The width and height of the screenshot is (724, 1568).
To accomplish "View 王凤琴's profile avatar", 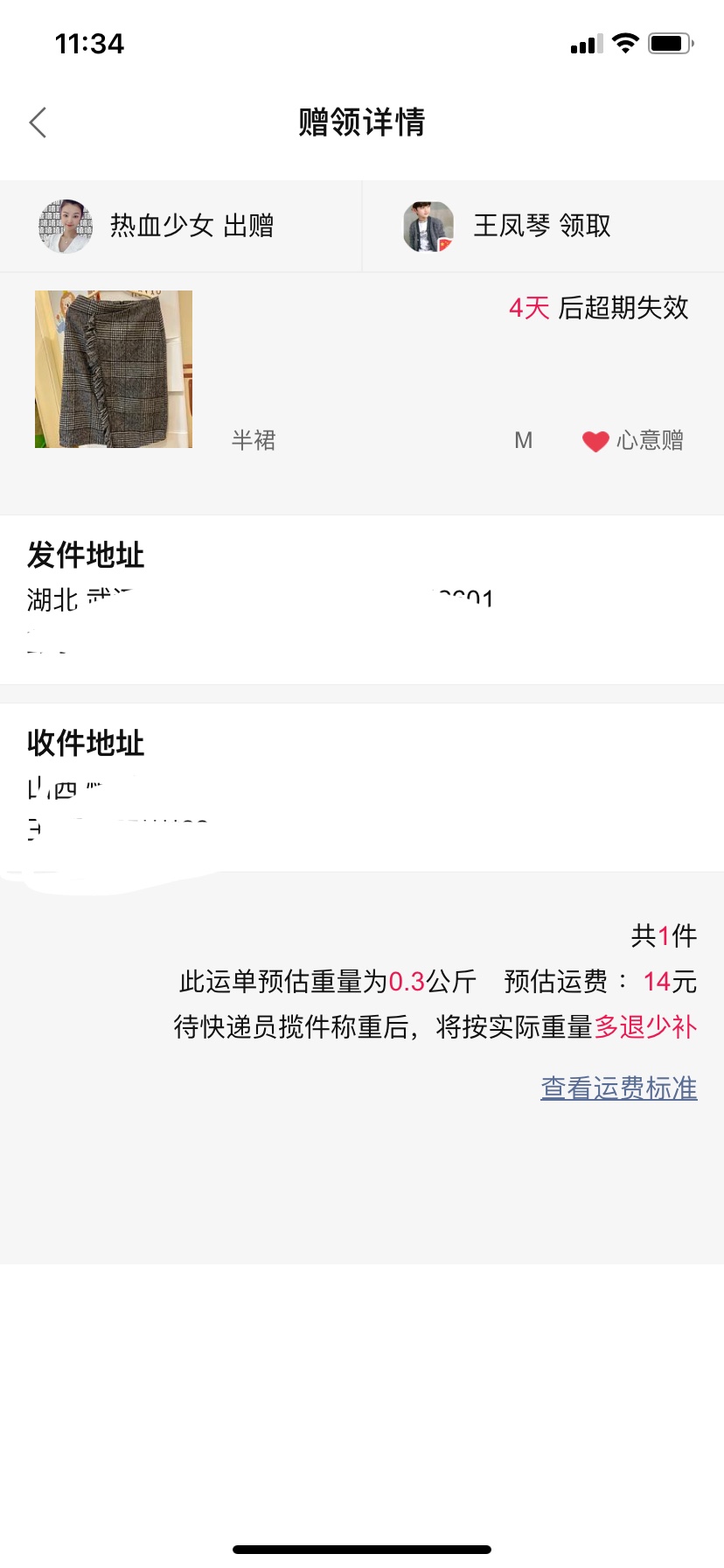I will 428,226.
